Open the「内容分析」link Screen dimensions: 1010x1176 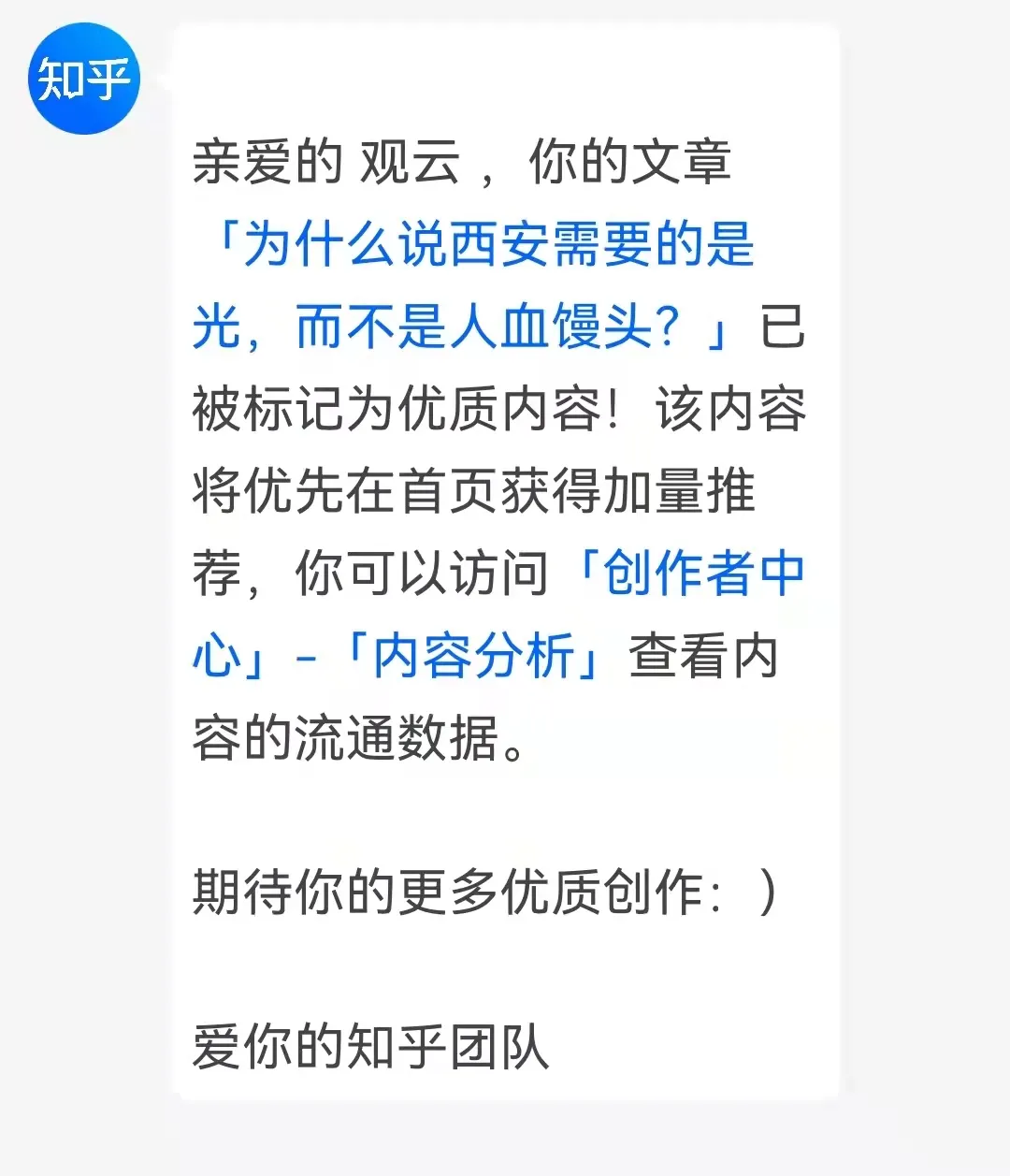[475, 655]
